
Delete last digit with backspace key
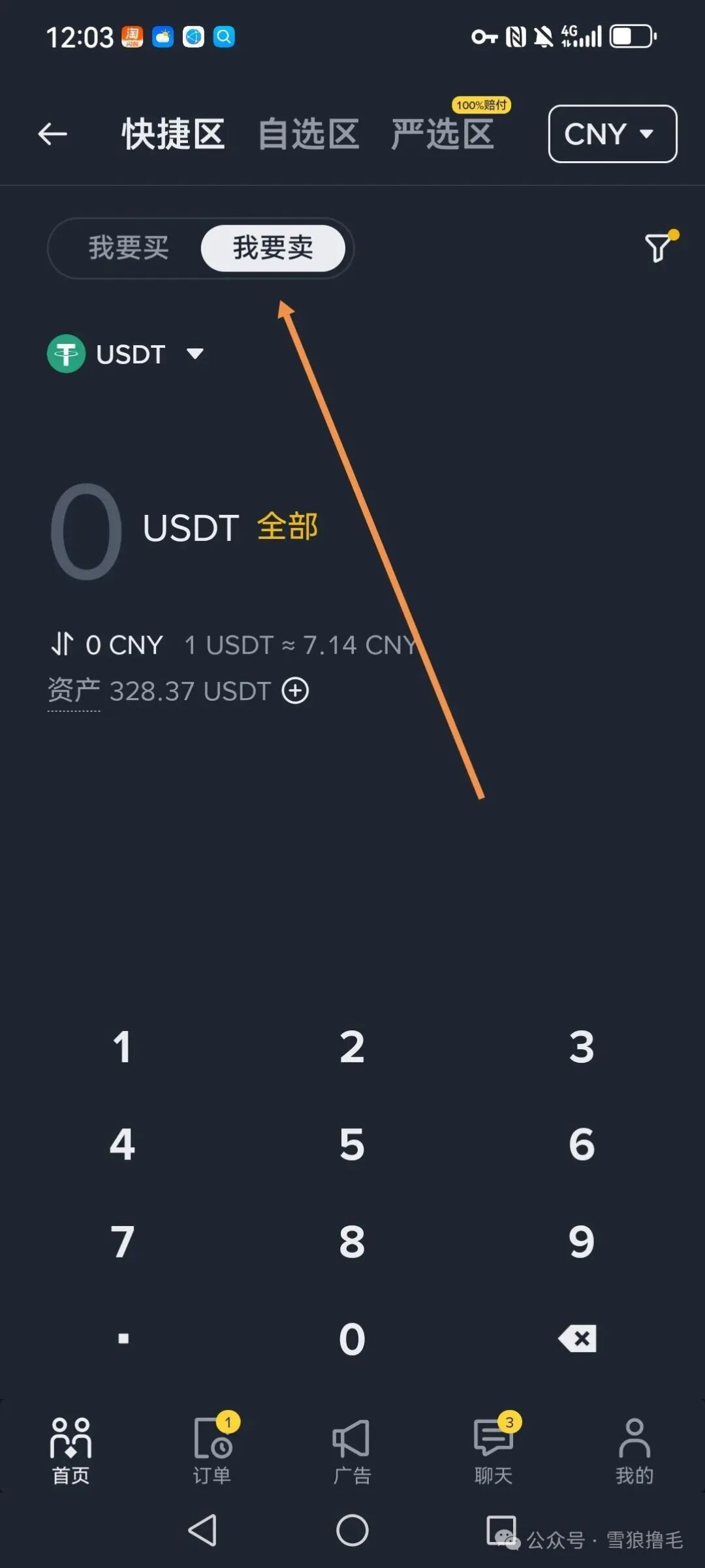(x=578, y=1339)
